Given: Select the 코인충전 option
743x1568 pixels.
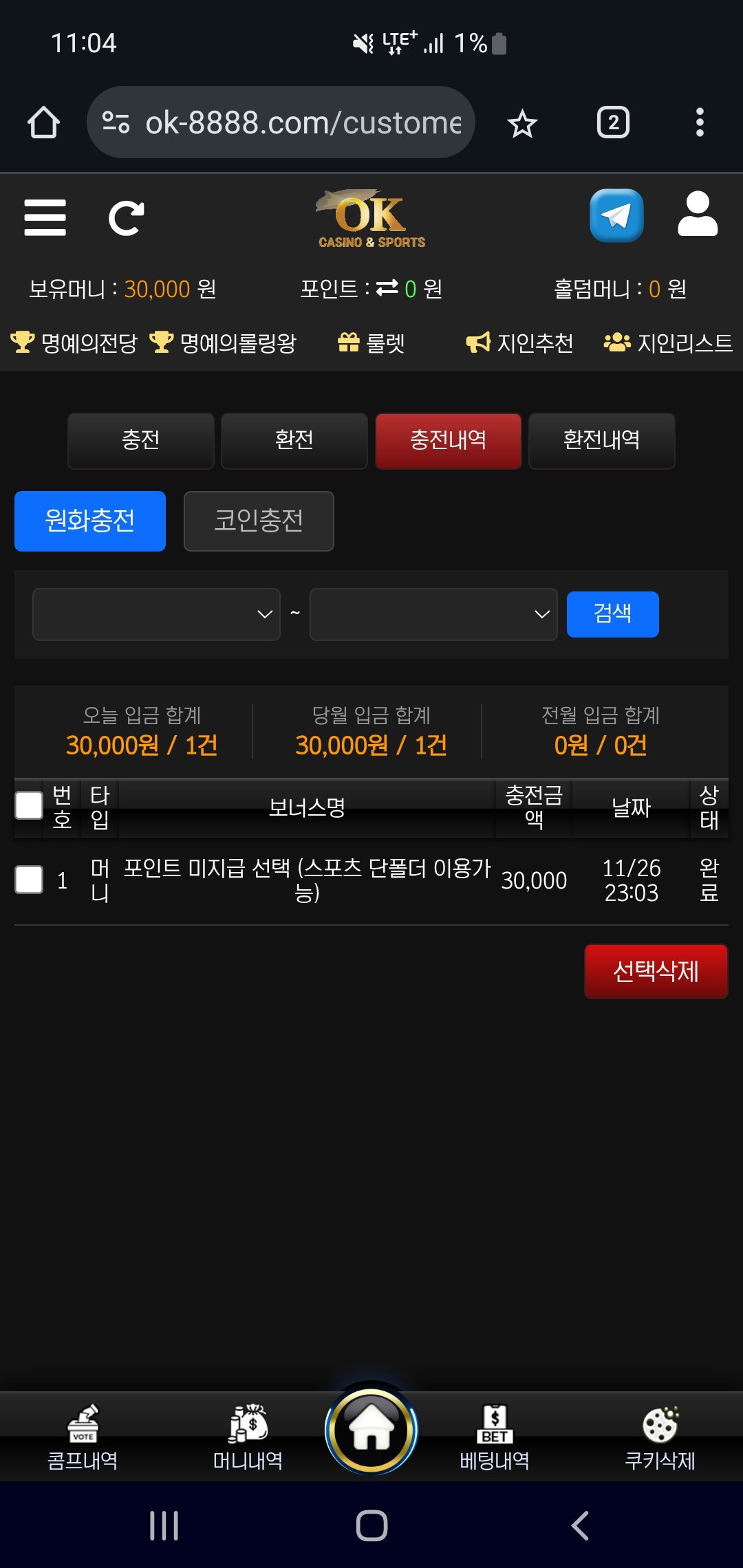Looking at the screenshot, I should coord(259,521).
